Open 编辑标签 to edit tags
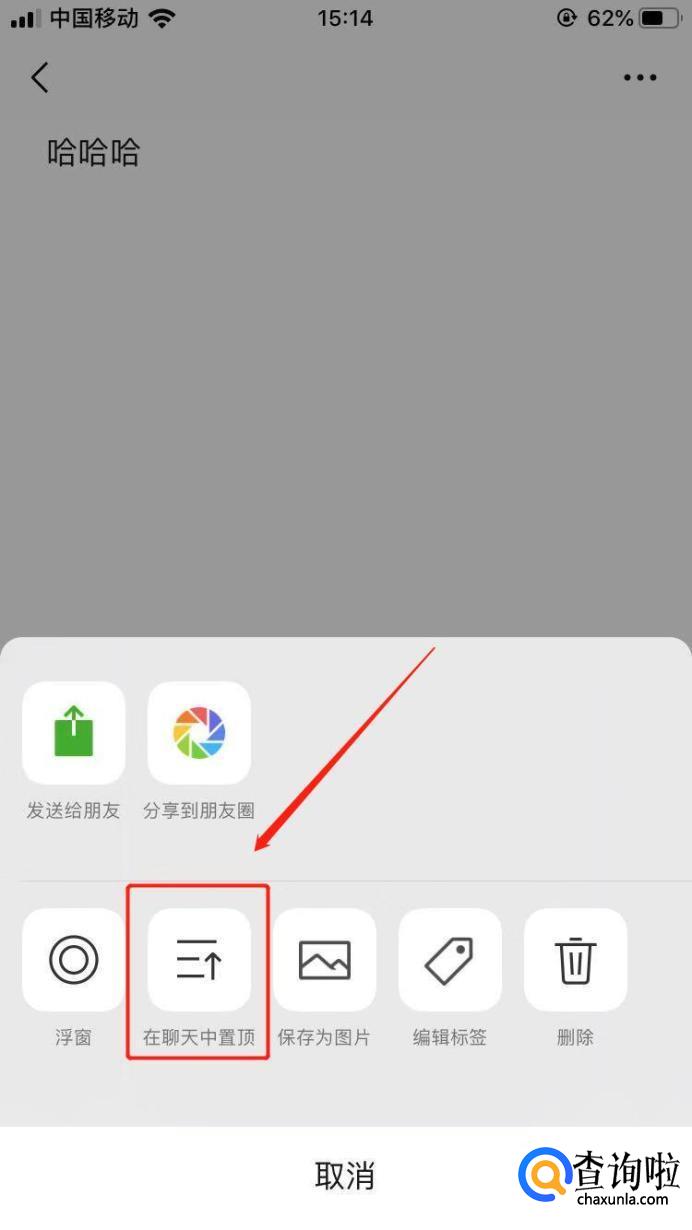 click(x=450, y=960)
